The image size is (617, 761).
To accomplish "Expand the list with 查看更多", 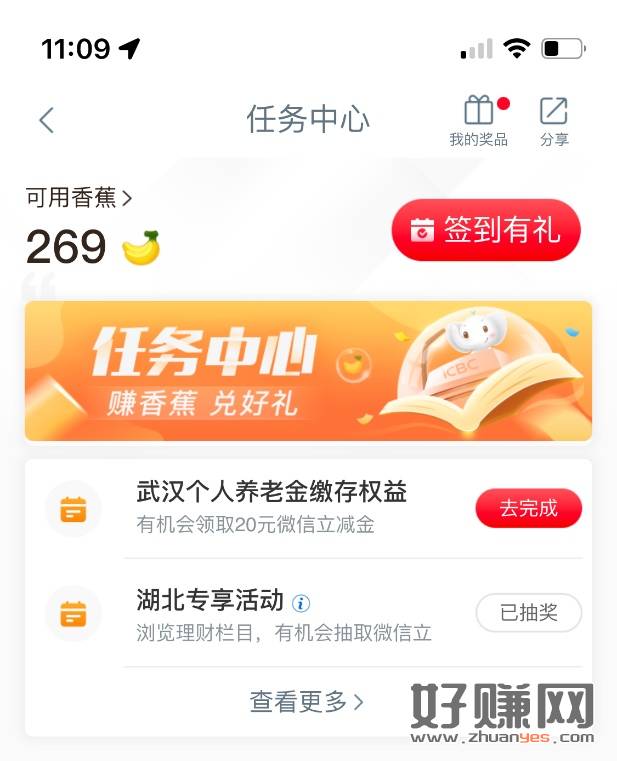I will 307,702.
